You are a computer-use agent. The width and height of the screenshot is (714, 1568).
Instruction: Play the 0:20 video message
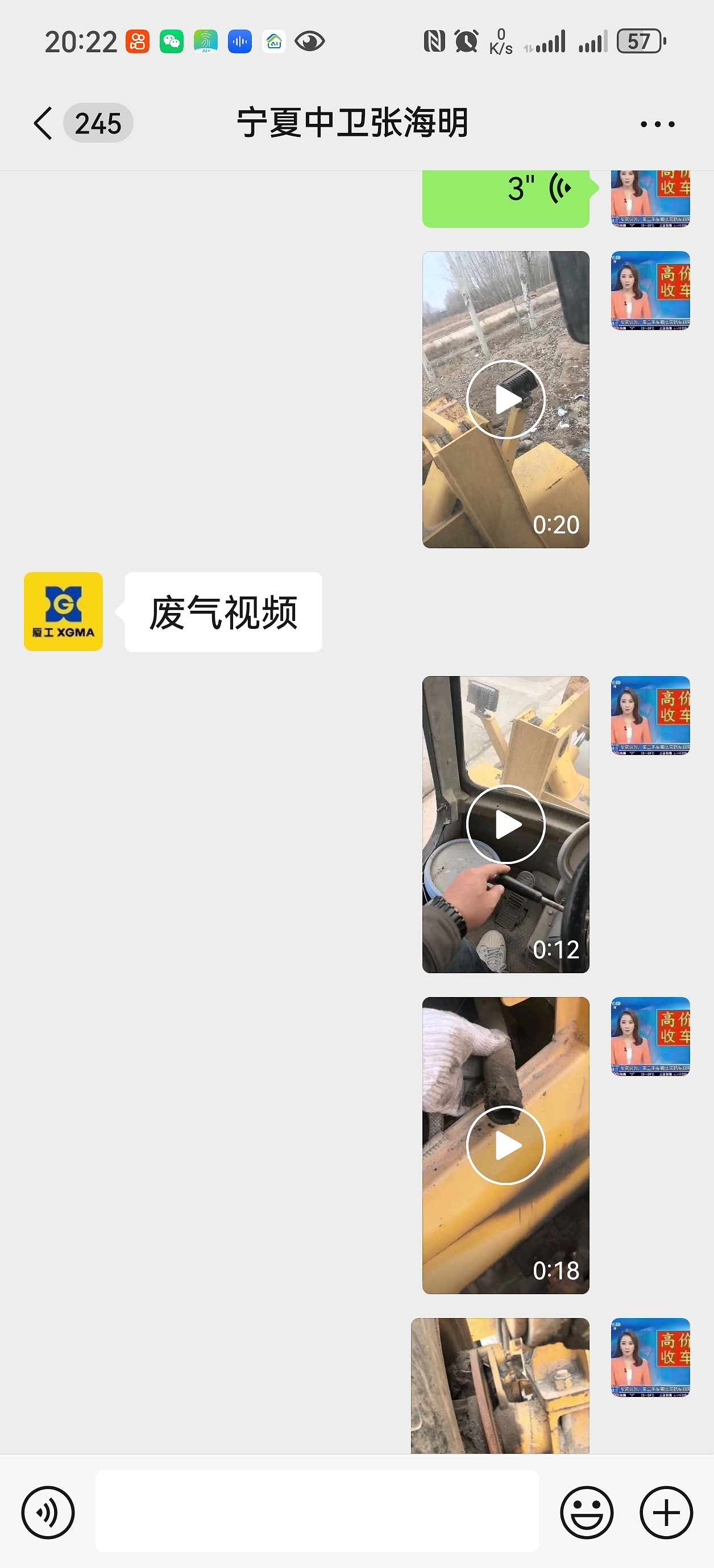505,399
